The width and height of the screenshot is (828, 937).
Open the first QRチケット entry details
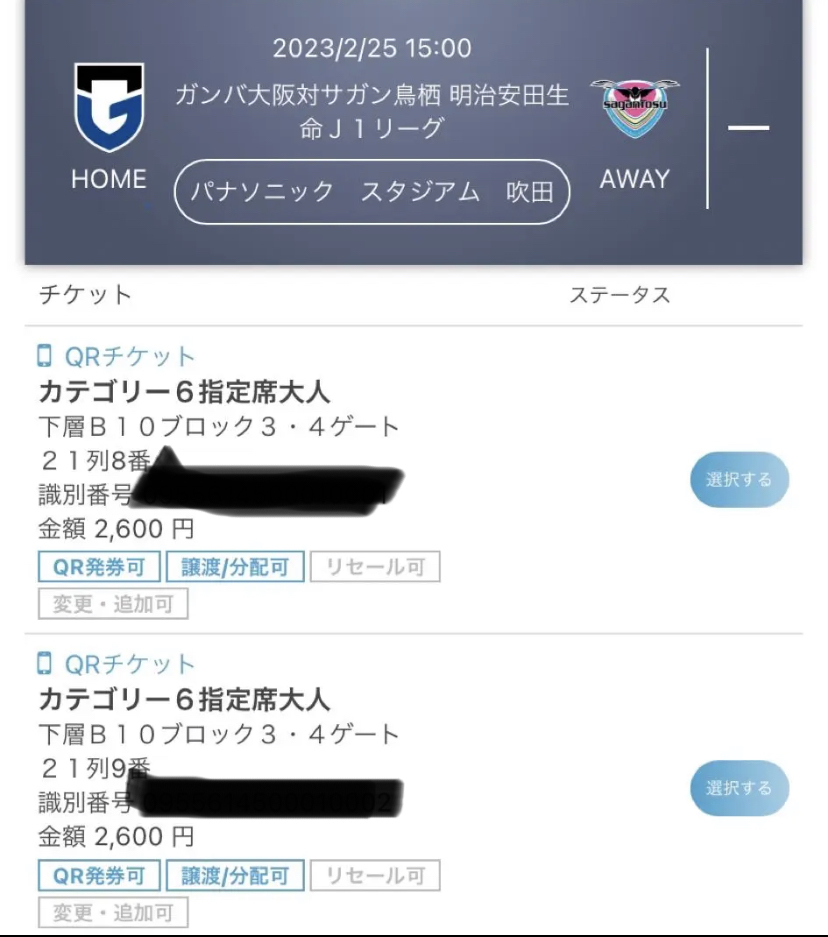click(x=118, y=352)
